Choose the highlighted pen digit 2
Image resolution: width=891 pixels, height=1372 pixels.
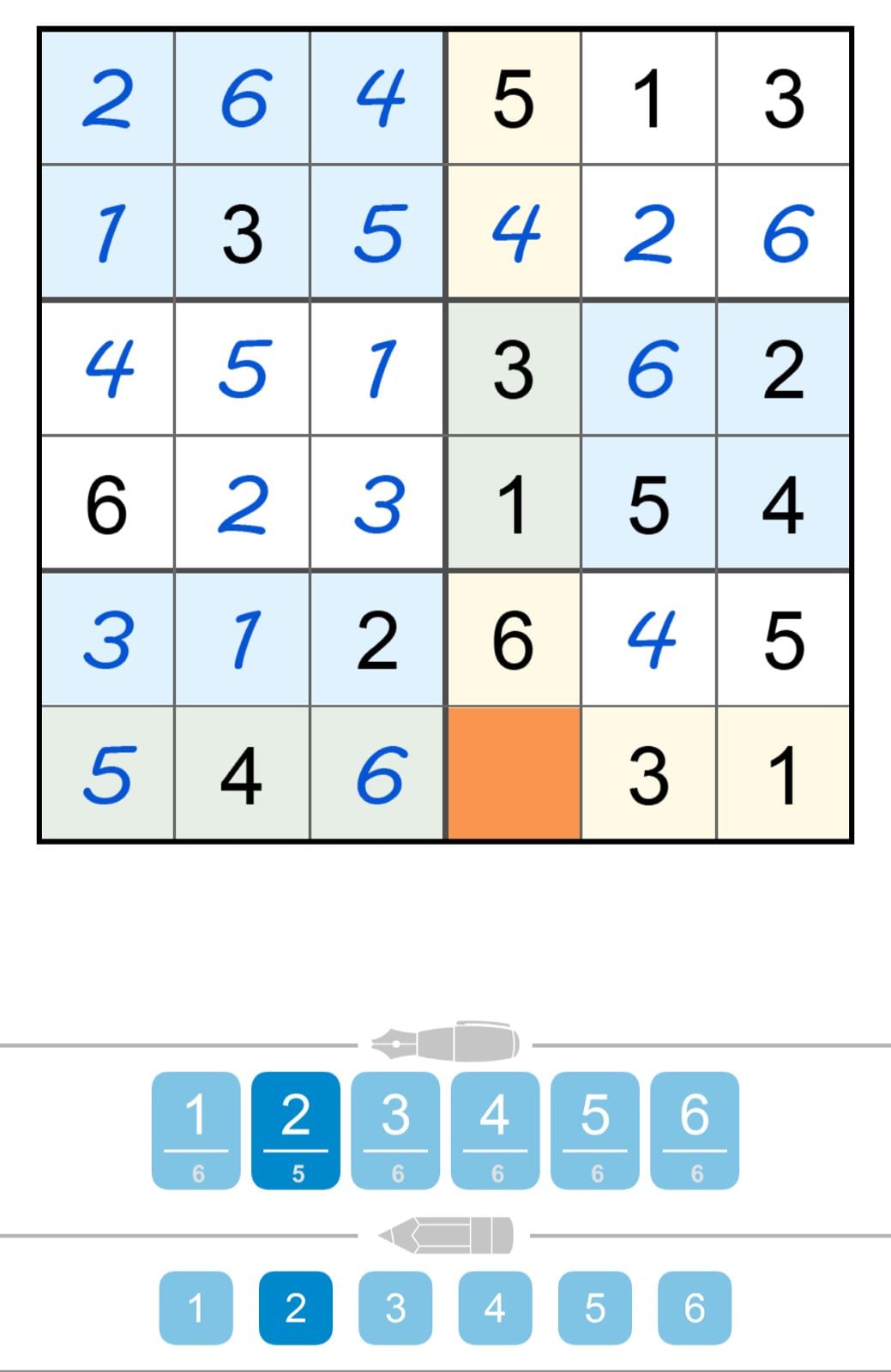(296, 1129)
